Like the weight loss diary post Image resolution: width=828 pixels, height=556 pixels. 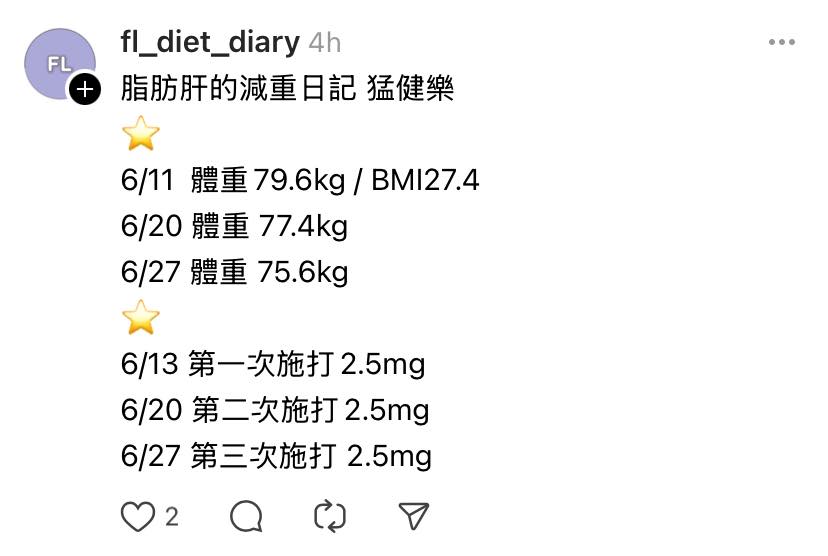[x=137, y=516]
